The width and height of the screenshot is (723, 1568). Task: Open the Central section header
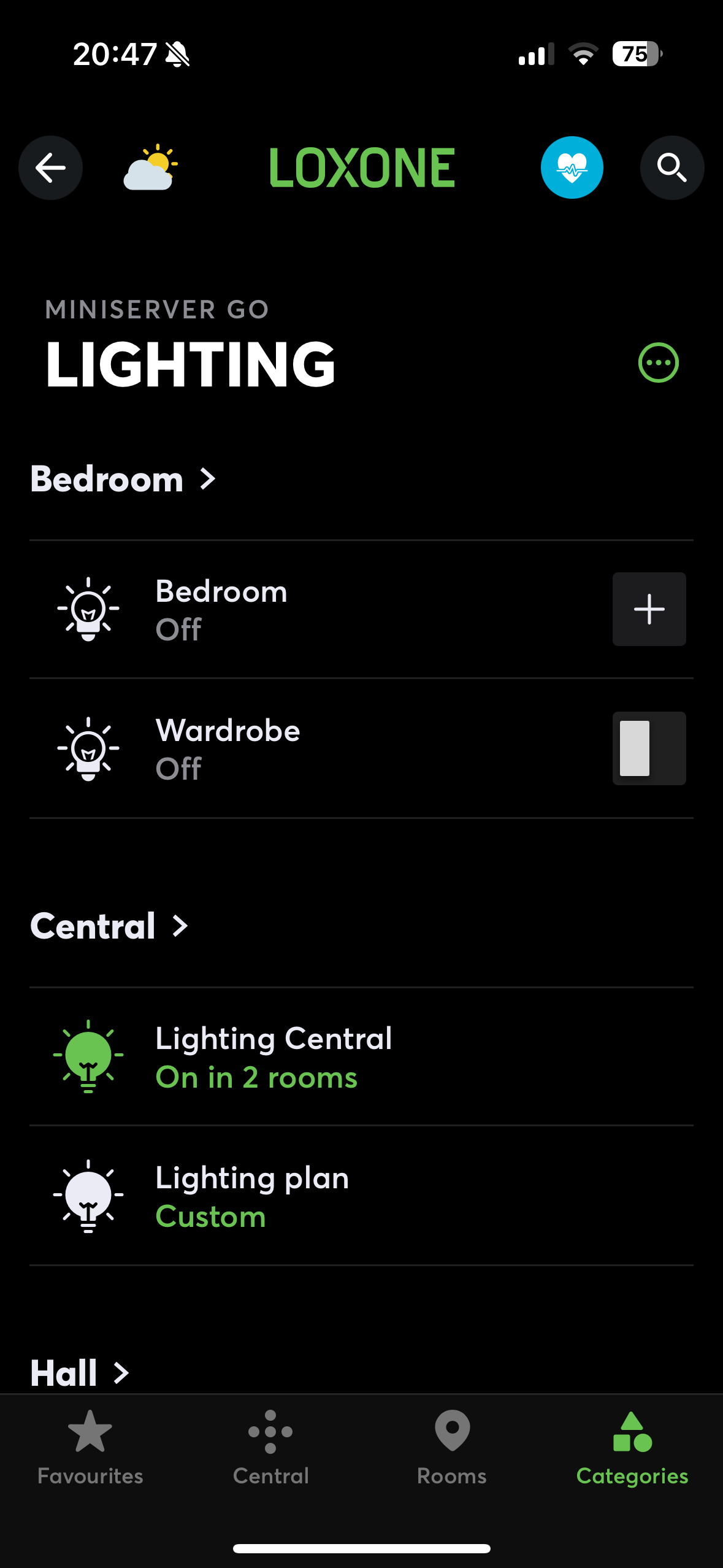click(109, 926)
